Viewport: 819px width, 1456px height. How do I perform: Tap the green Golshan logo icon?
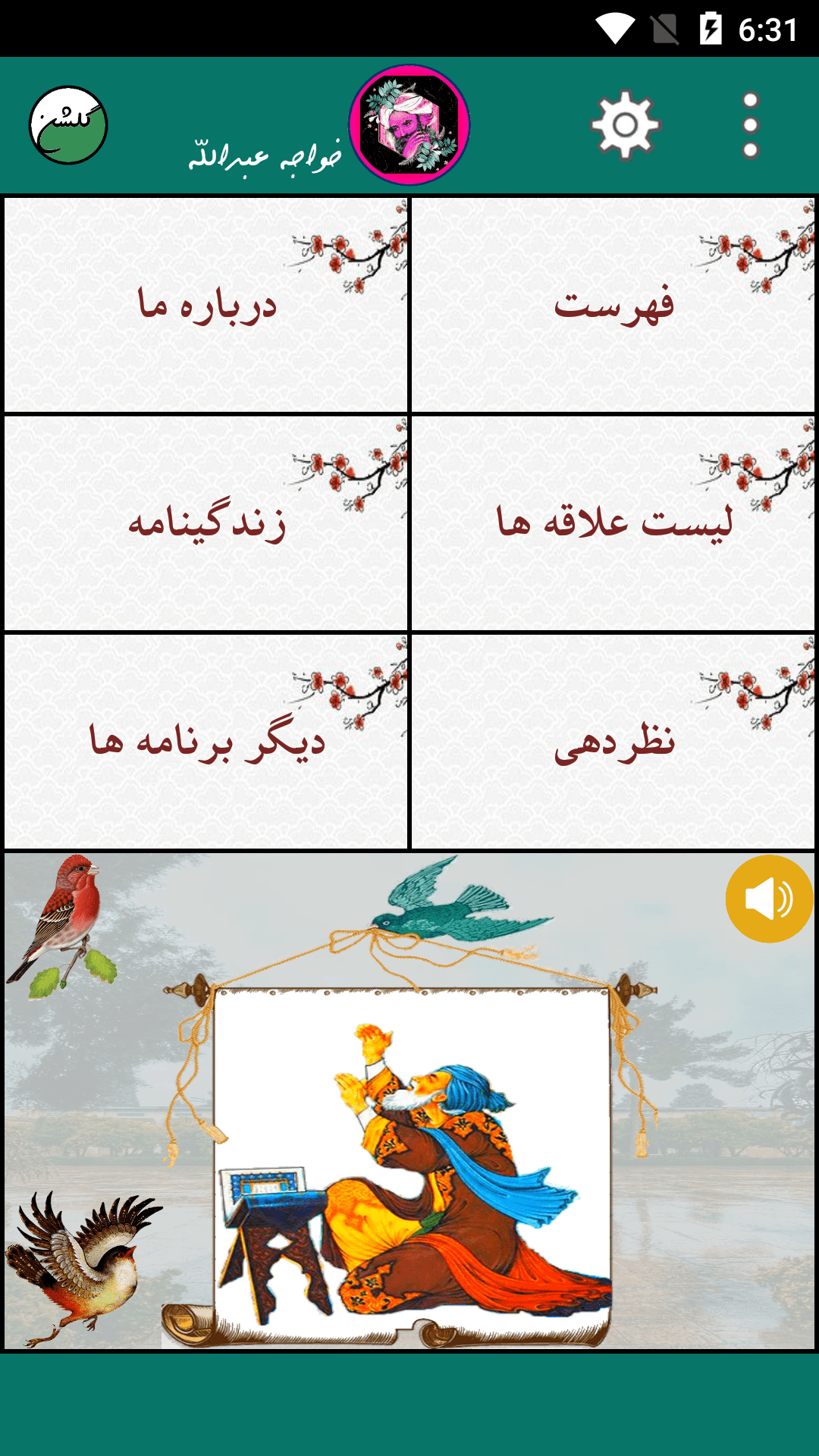click(x=68, y=125)
